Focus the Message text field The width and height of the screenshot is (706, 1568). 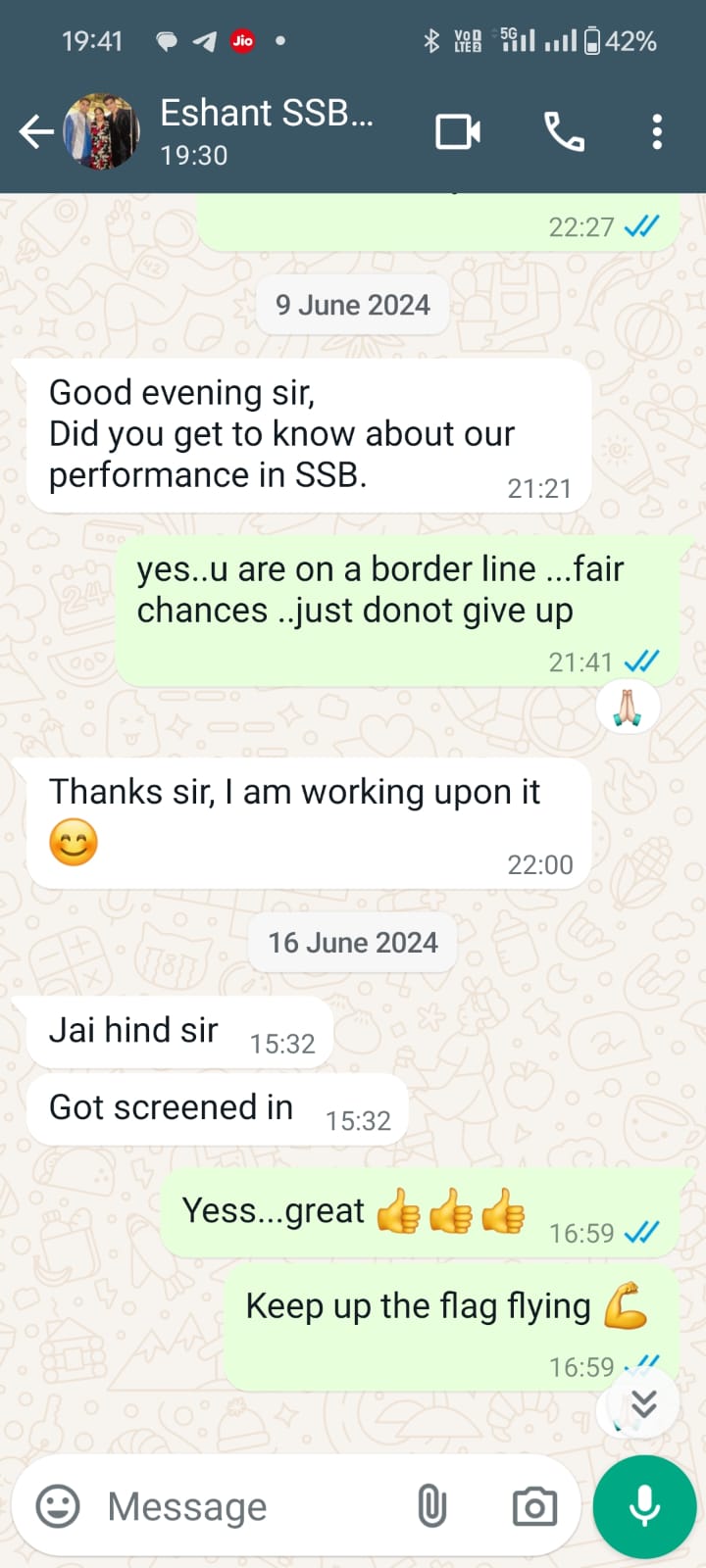click(245, 1506)
